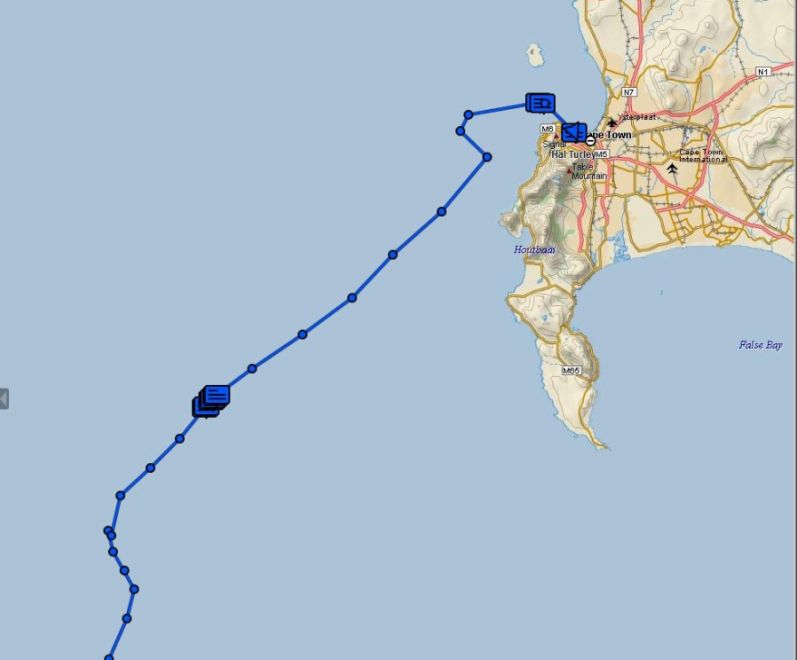Open the message marker northwest of Cape Town
Image resolution: width=797 pixels, height=660 pixels.
(540, 103)
